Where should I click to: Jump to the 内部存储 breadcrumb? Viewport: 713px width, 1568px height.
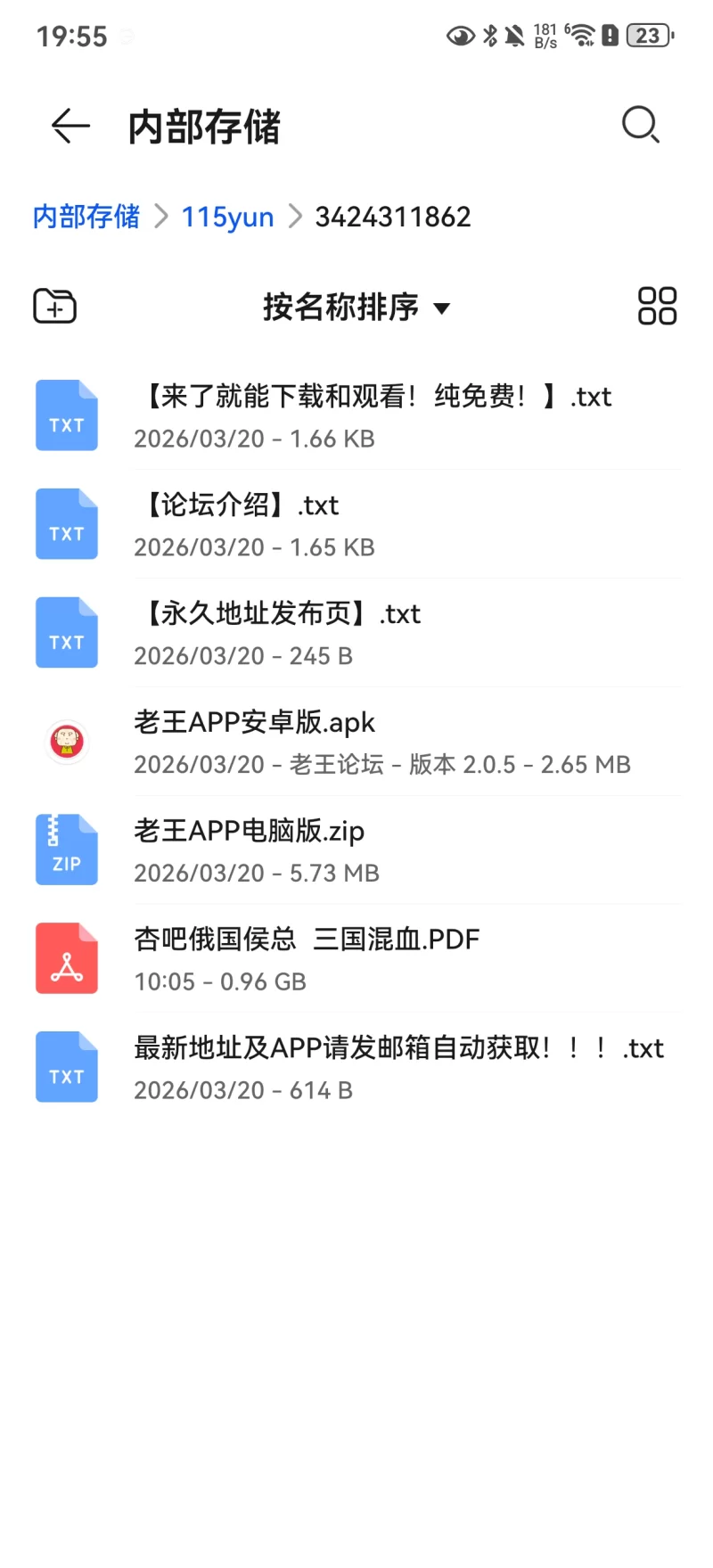(x=86, y=217)
